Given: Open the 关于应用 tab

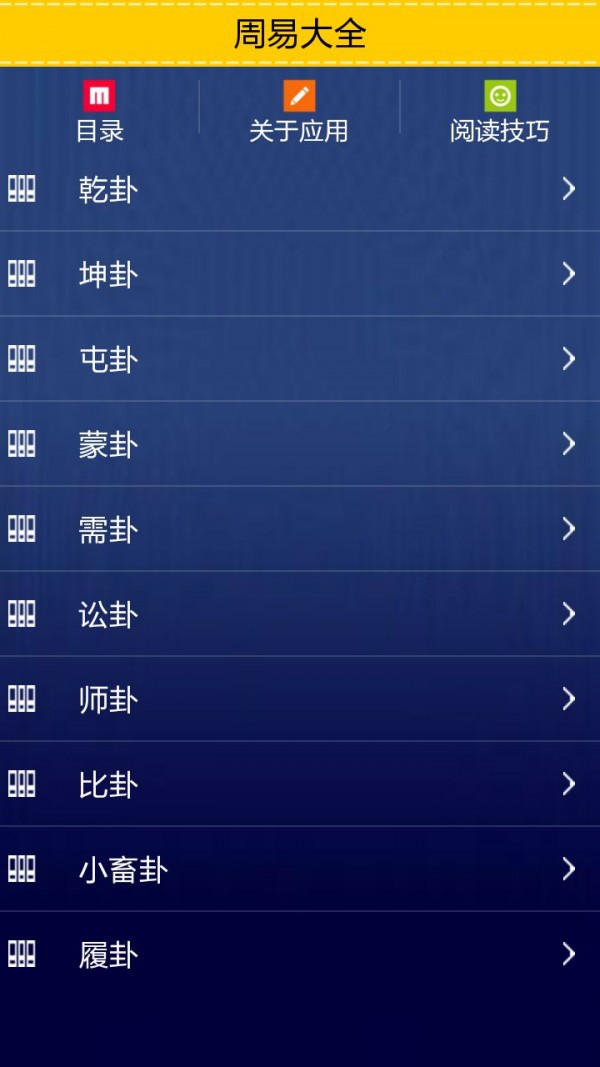Looking at the screenshot, I should pos(299,111).
